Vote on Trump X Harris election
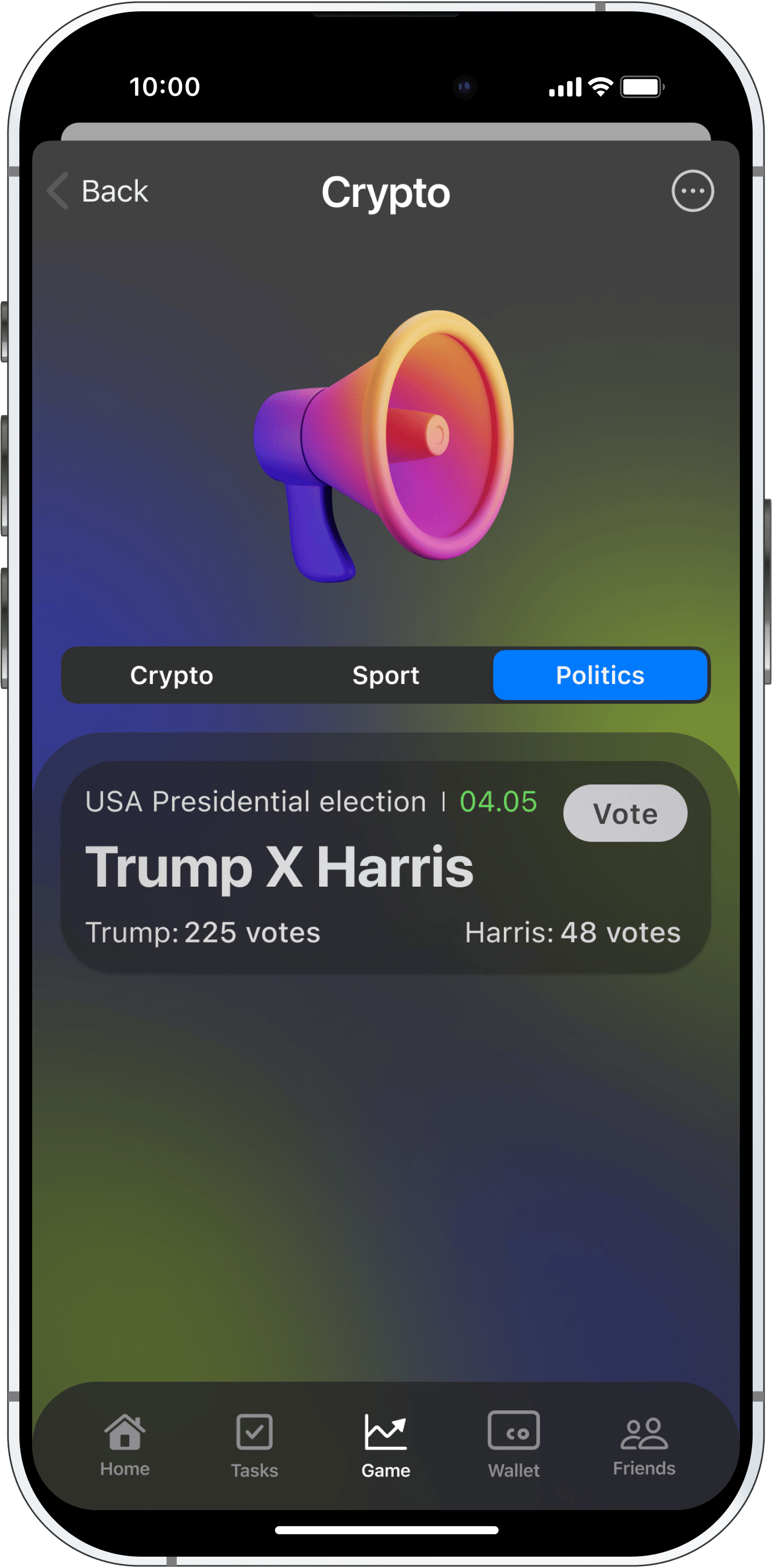 point(625,813)
